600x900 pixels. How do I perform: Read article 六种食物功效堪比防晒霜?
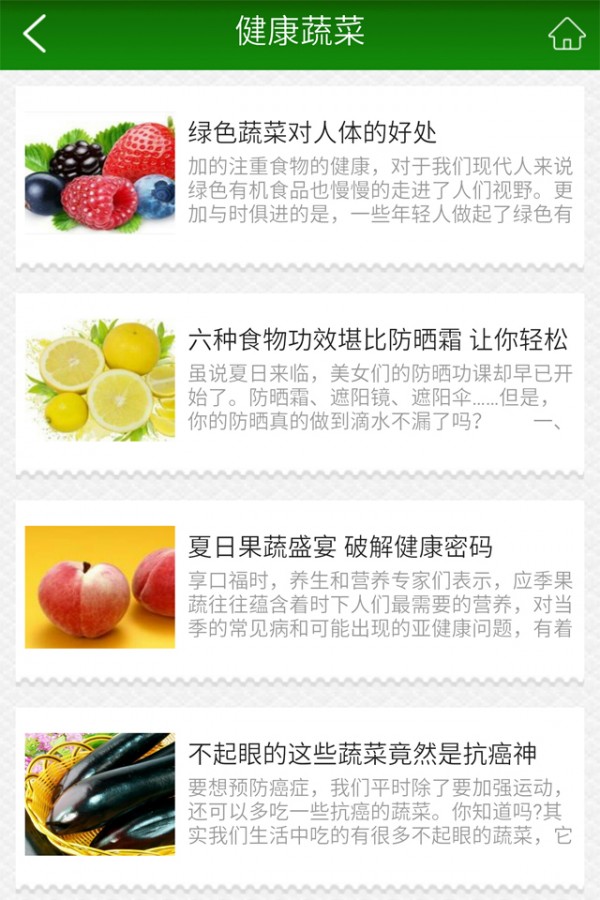(377, 340)
